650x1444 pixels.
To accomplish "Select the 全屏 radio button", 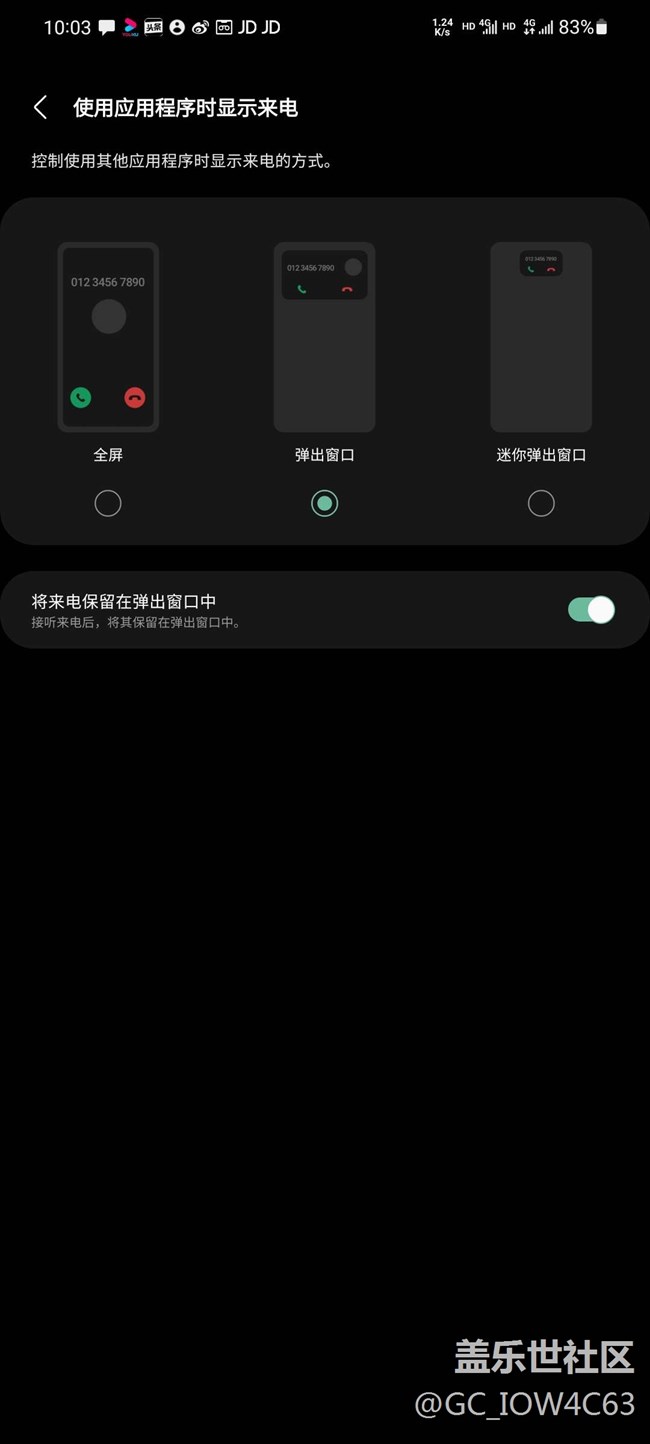I will pos(108,503).
